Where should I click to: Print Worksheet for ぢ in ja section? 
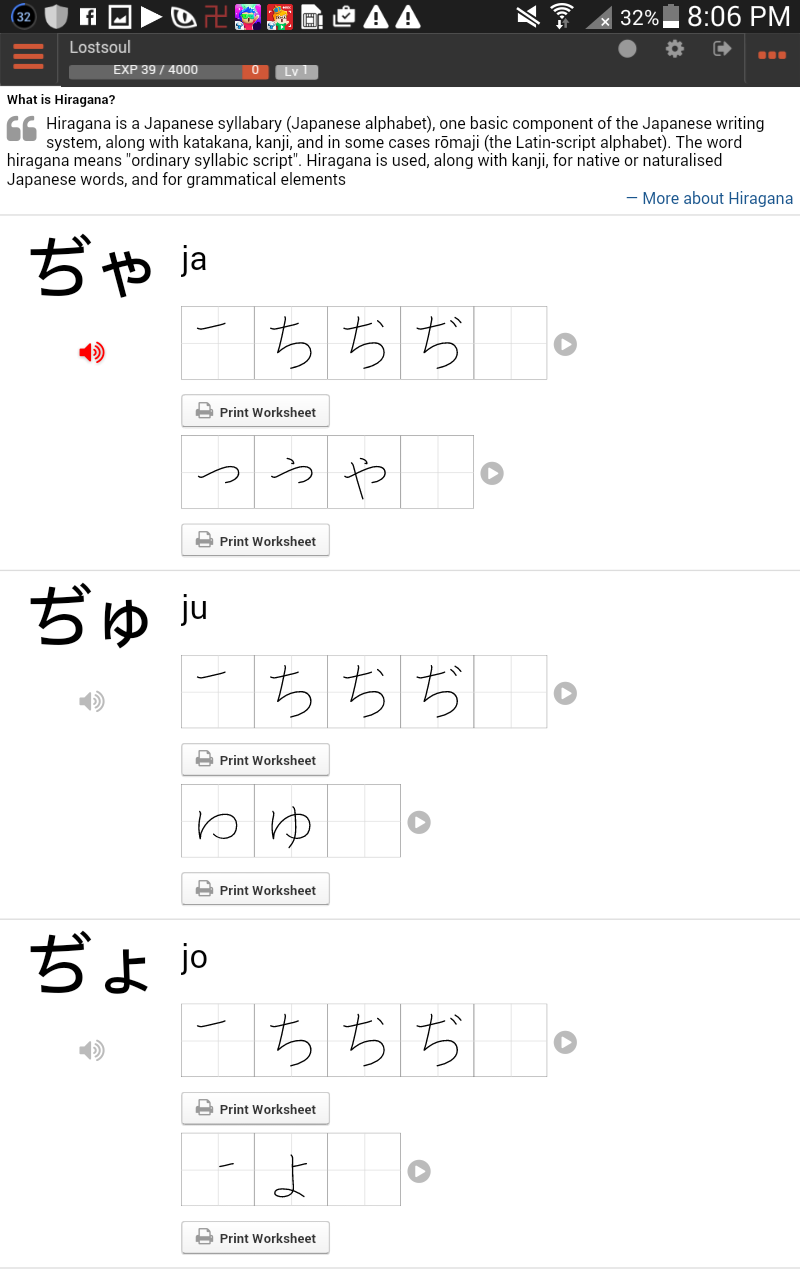(x=256, y=412)
